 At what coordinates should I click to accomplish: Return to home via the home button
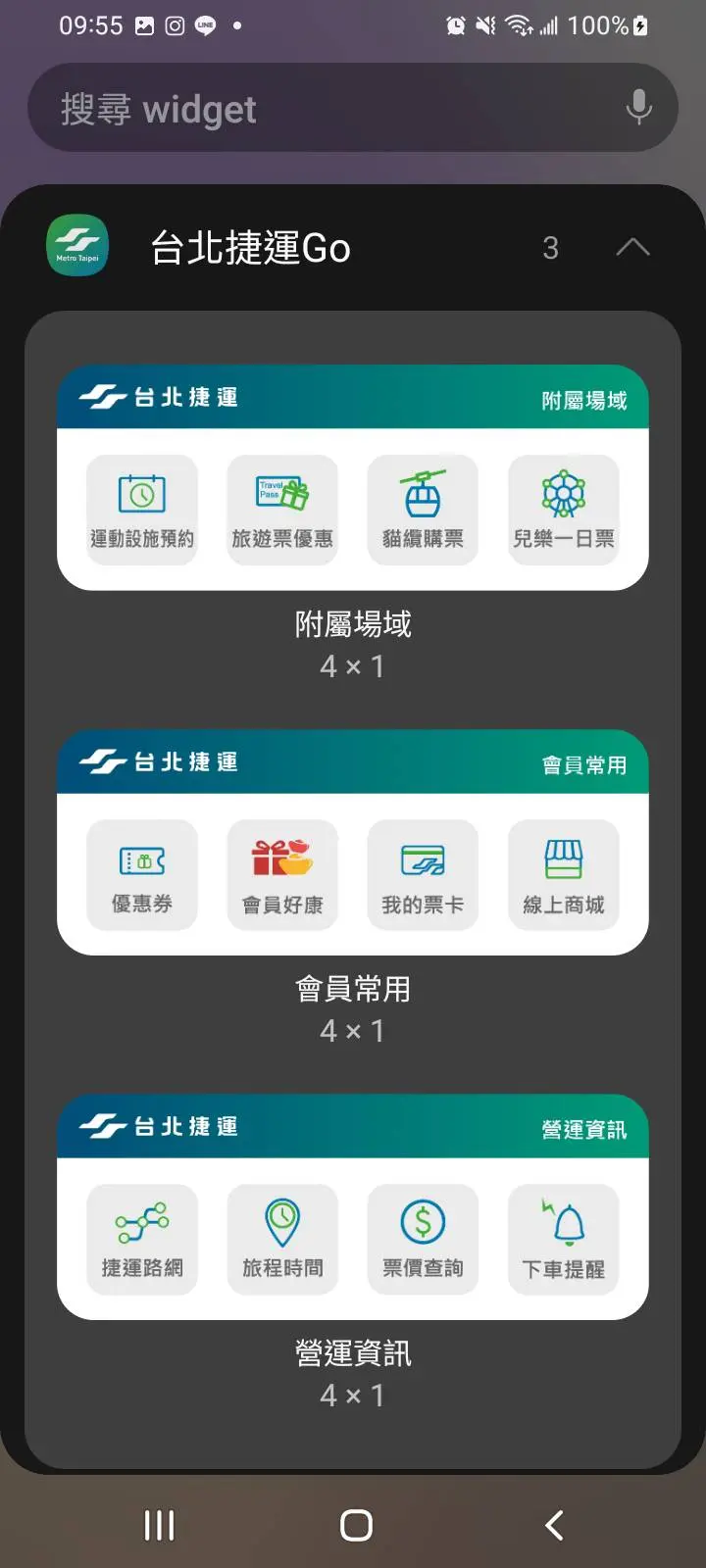pyautogui.click(x=356, y=1525)
